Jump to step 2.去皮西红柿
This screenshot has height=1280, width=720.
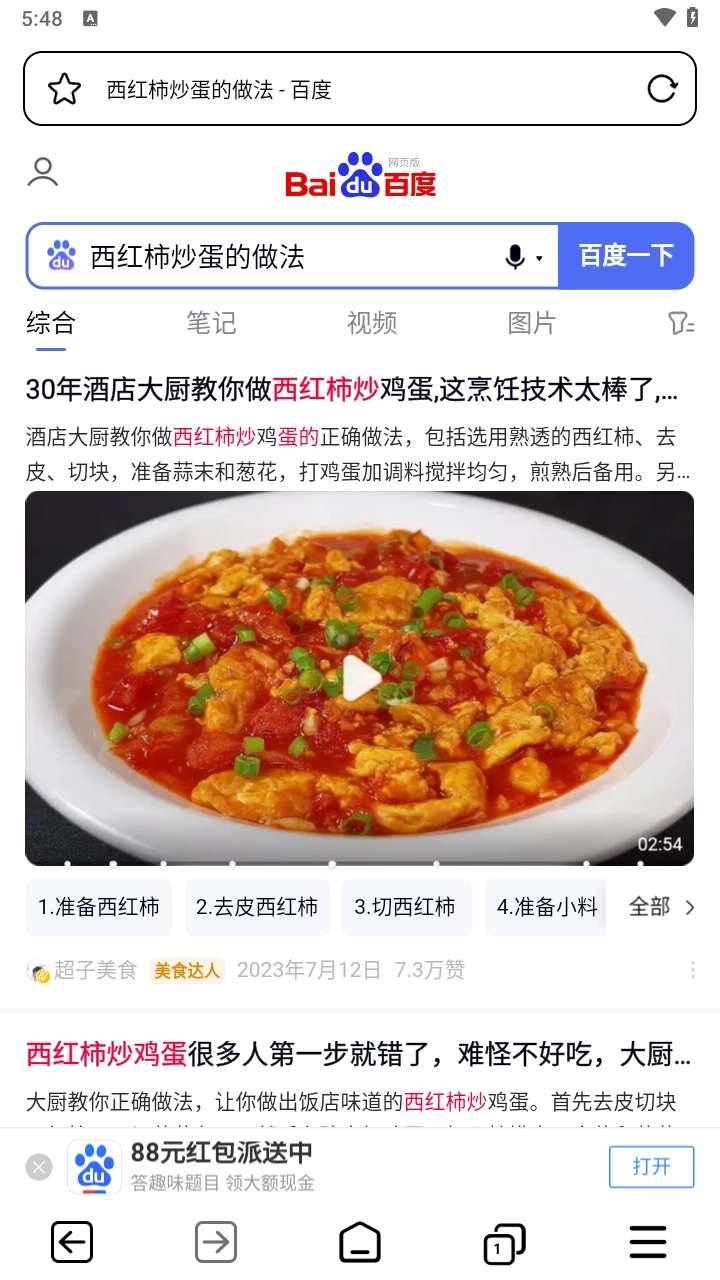click(257, 907)
